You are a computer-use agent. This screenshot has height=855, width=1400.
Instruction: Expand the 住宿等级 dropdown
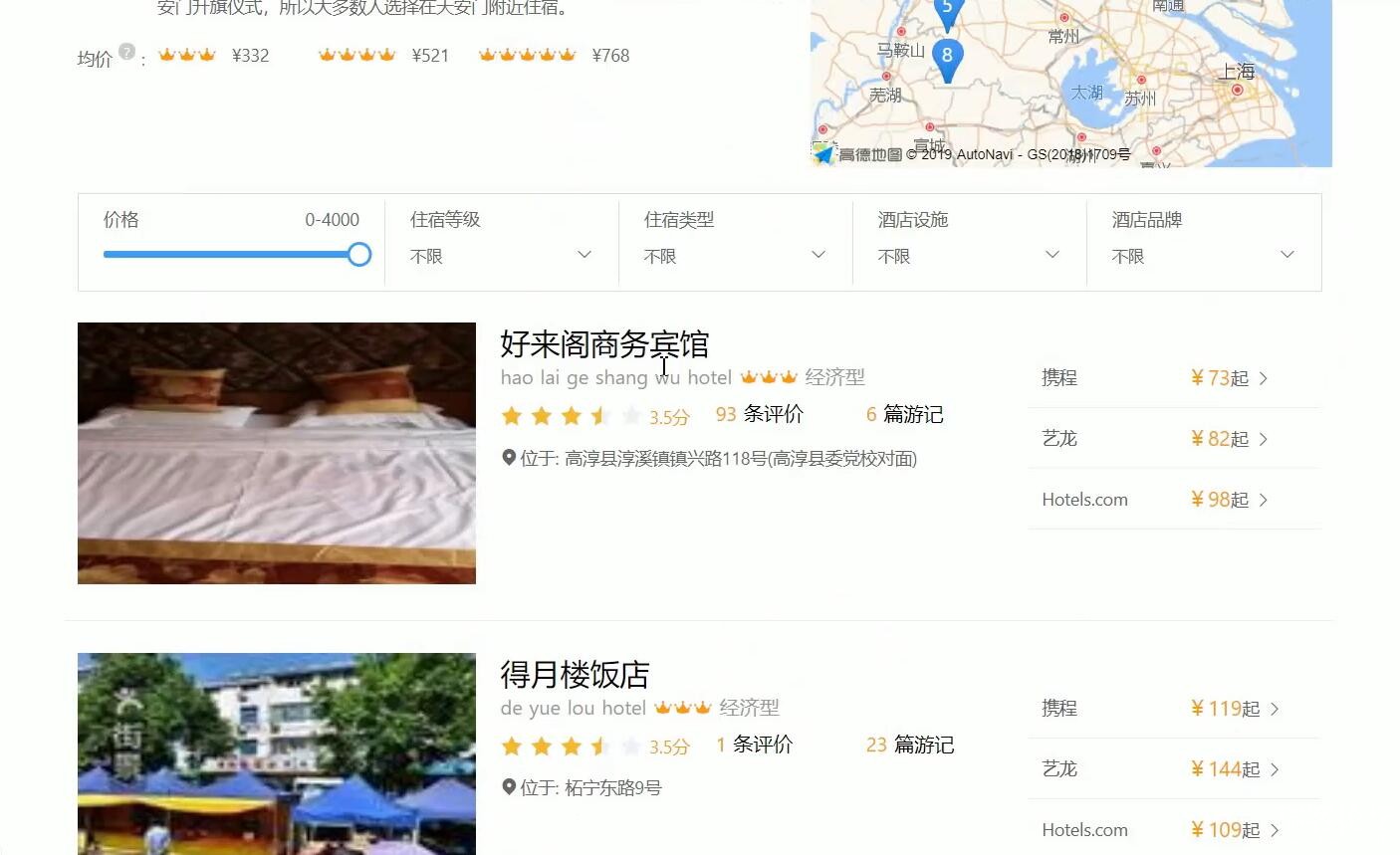pos(501,255)
